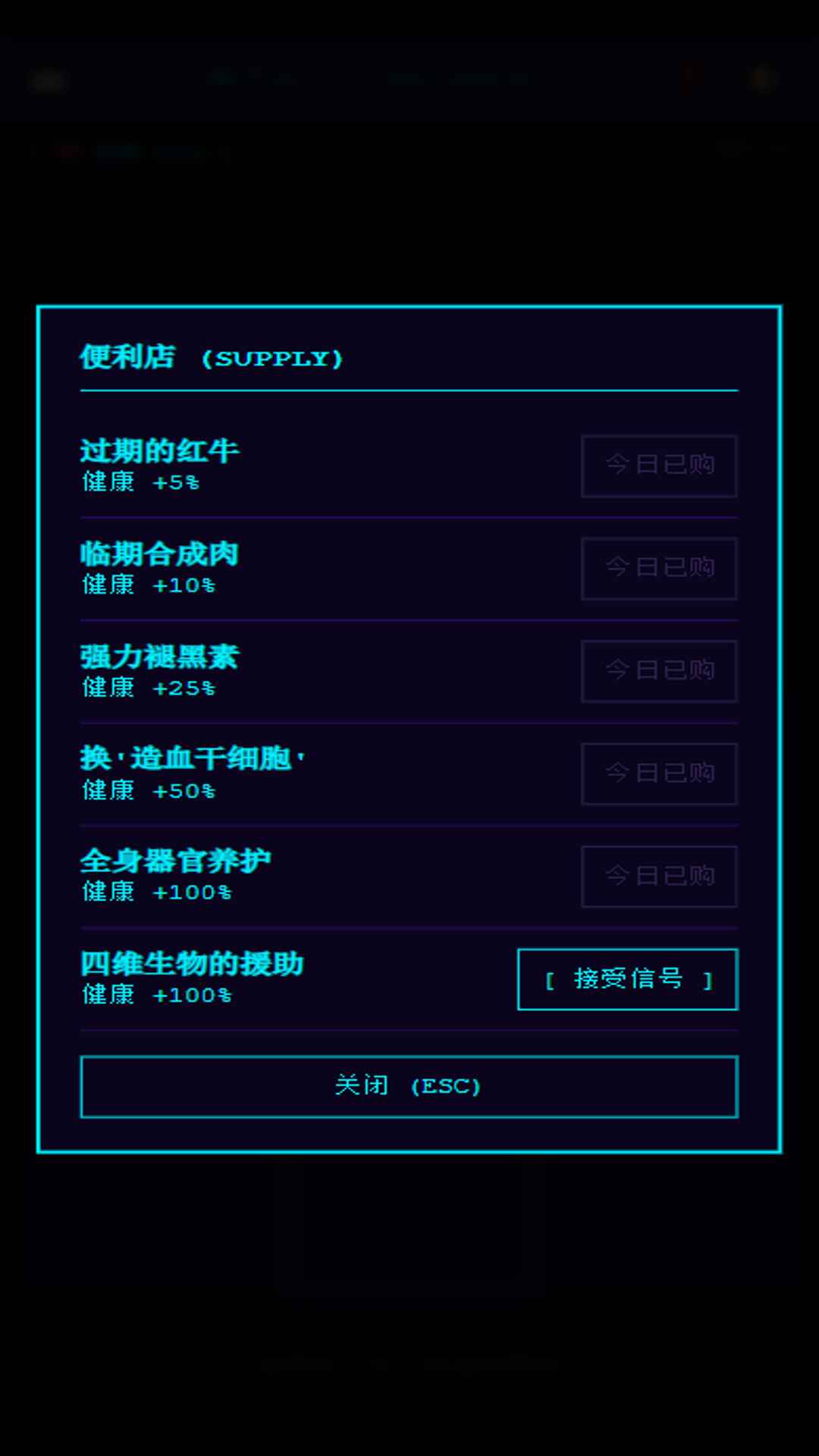Click the 今日已购 button next to 全身器官养护

click(659, 877)
